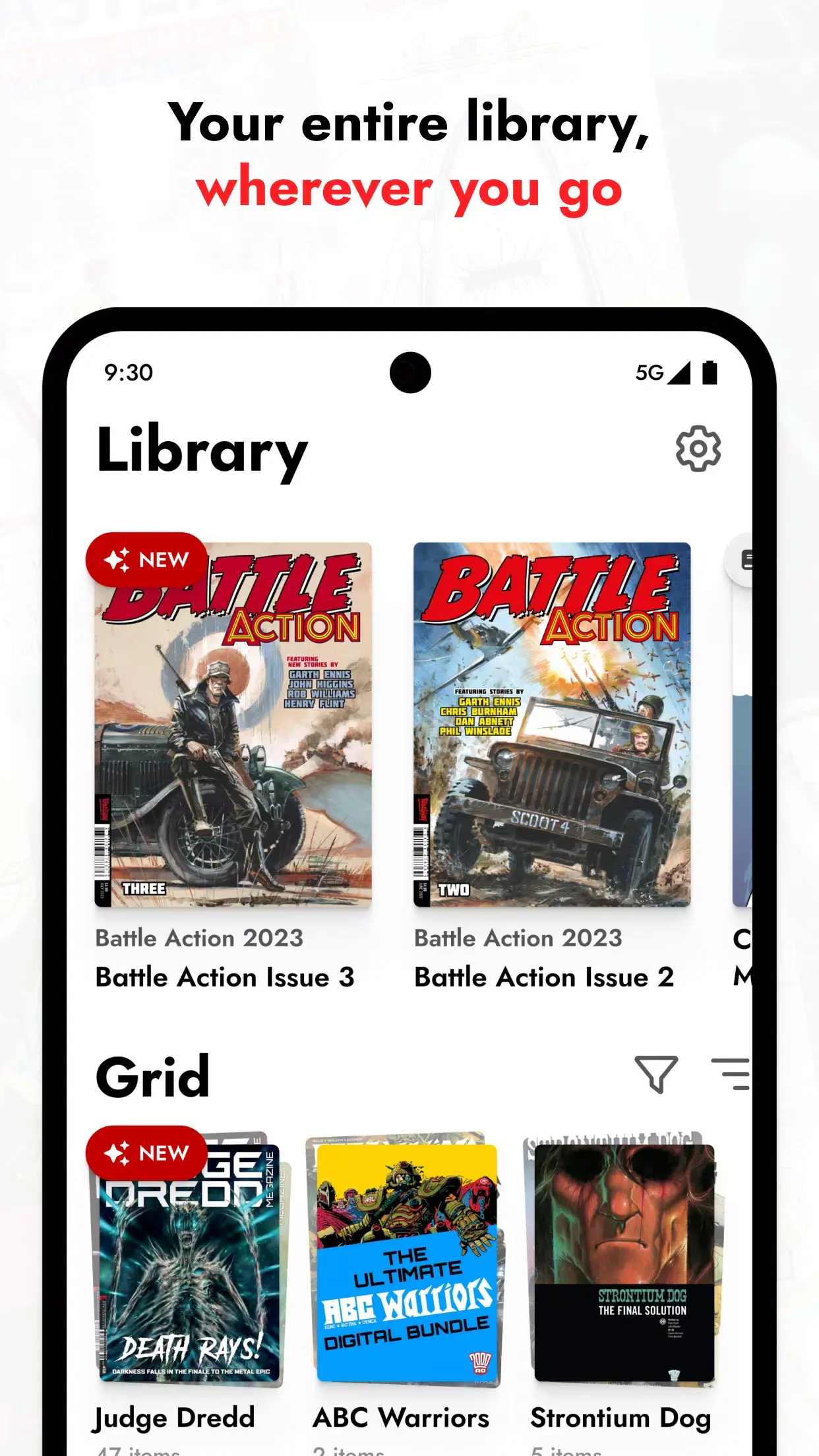Tap the status bar clock showing 9:30
Screen dimensions: 819x1456
[129, 373]
